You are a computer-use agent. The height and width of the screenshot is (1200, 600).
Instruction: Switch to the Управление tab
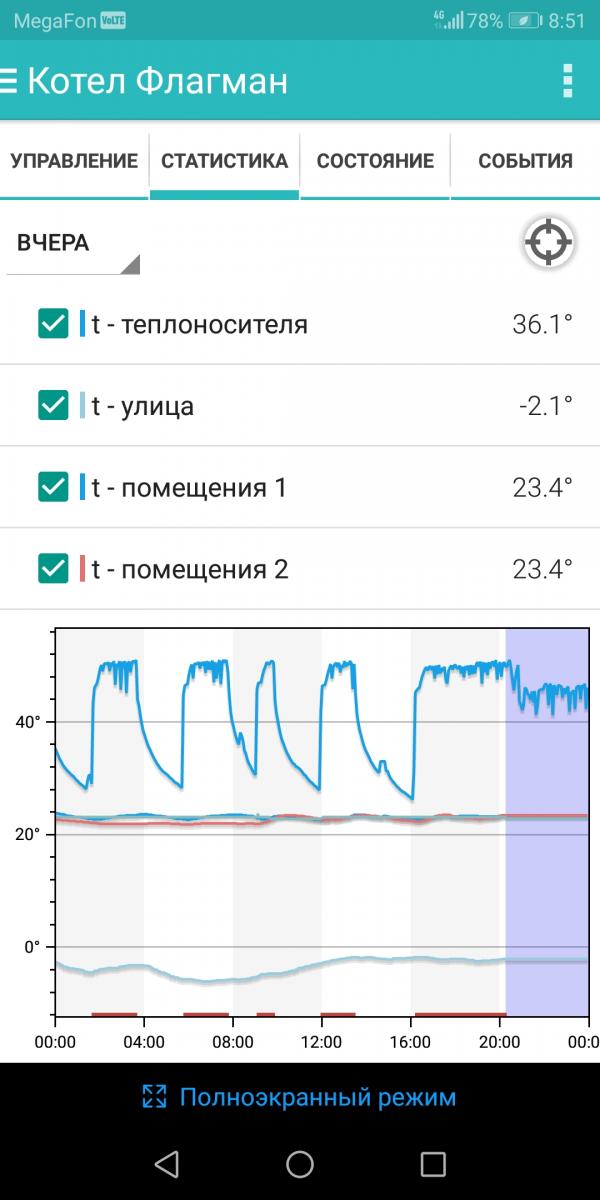click(x=74, y=161)
